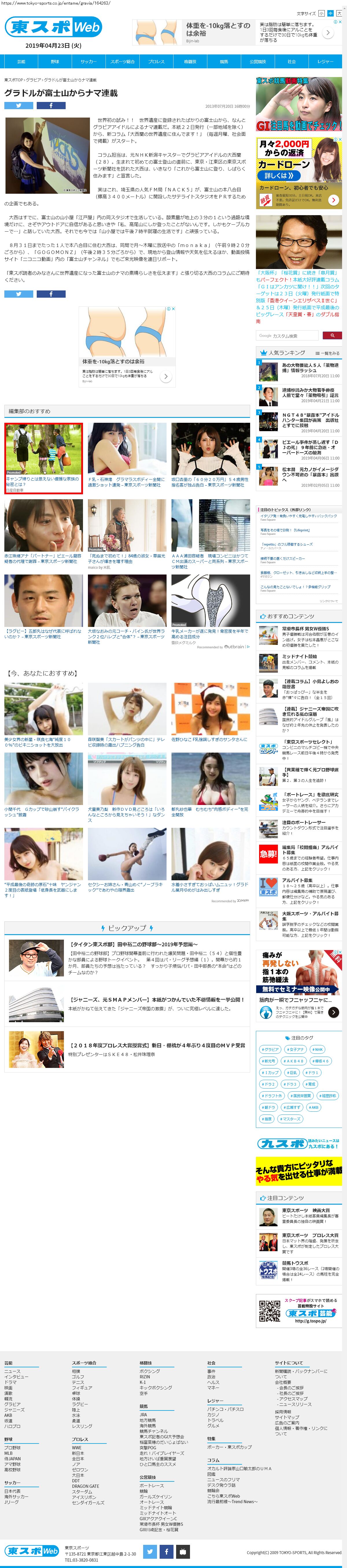Tap the グラビア breadcrumb link
This screenshot has width=347, height=1568.
click(x=34, y=80)
